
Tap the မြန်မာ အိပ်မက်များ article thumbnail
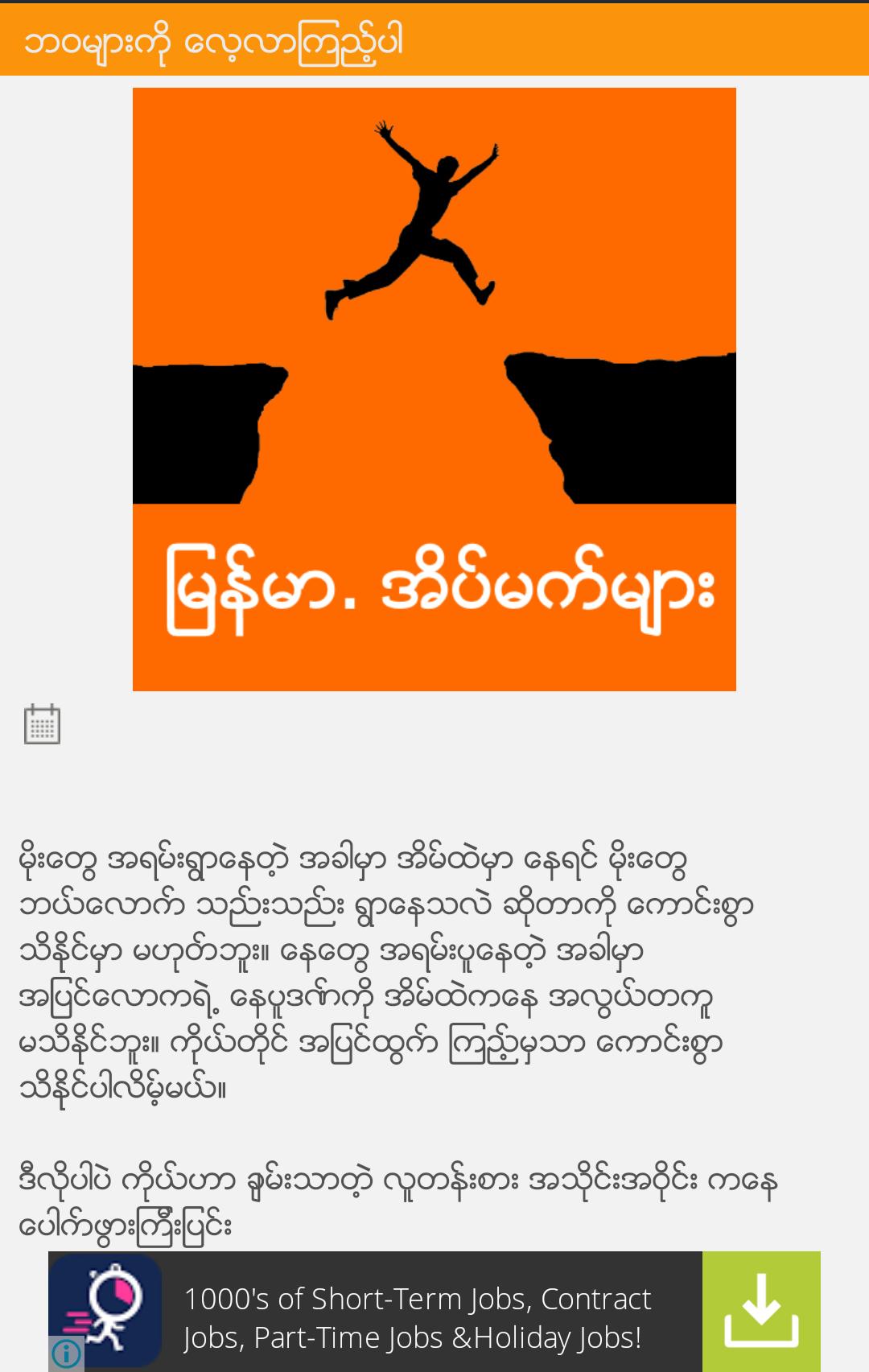[x=434, y=388]
